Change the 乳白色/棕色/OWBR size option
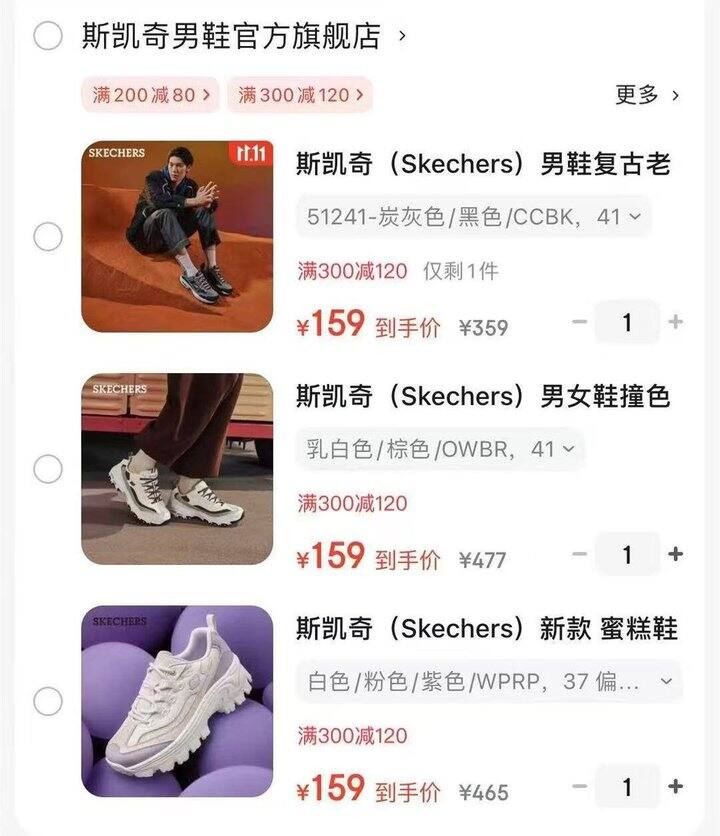Screen dimensions: 720x836 click(x=440, y=449)
